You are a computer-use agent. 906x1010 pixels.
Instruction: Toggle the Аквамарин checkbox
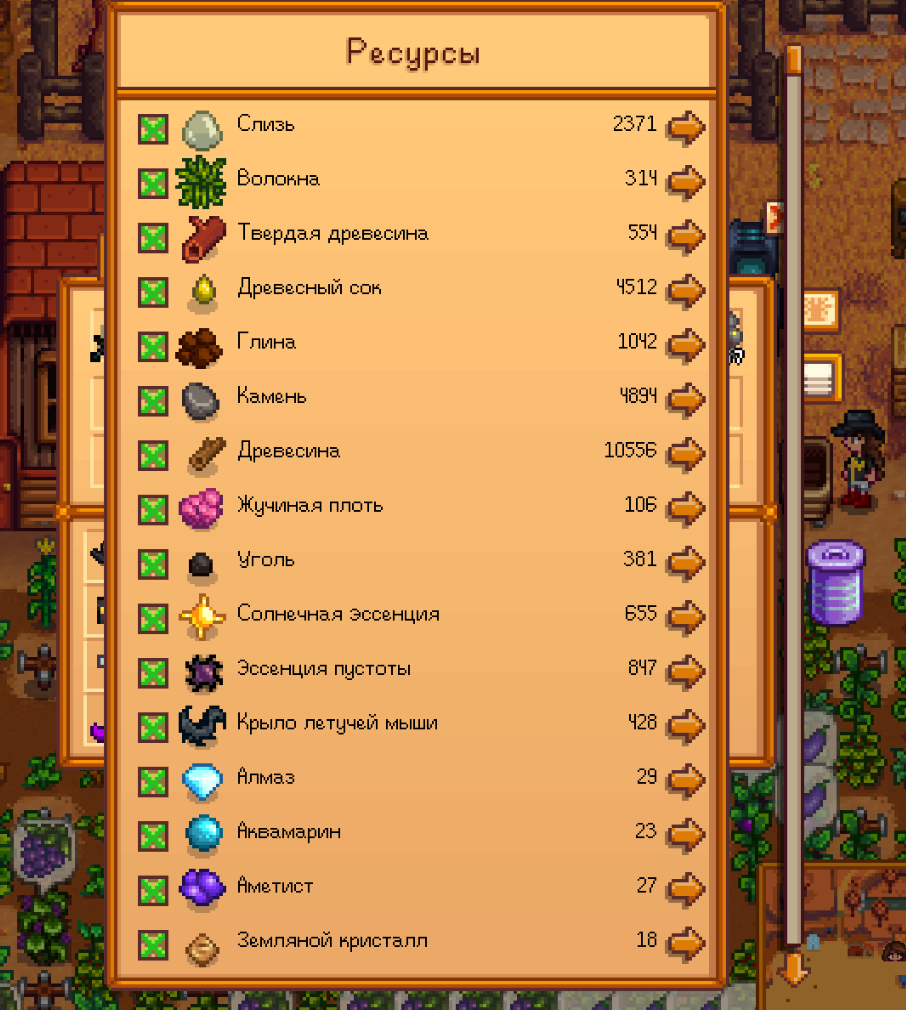(153, 834)
